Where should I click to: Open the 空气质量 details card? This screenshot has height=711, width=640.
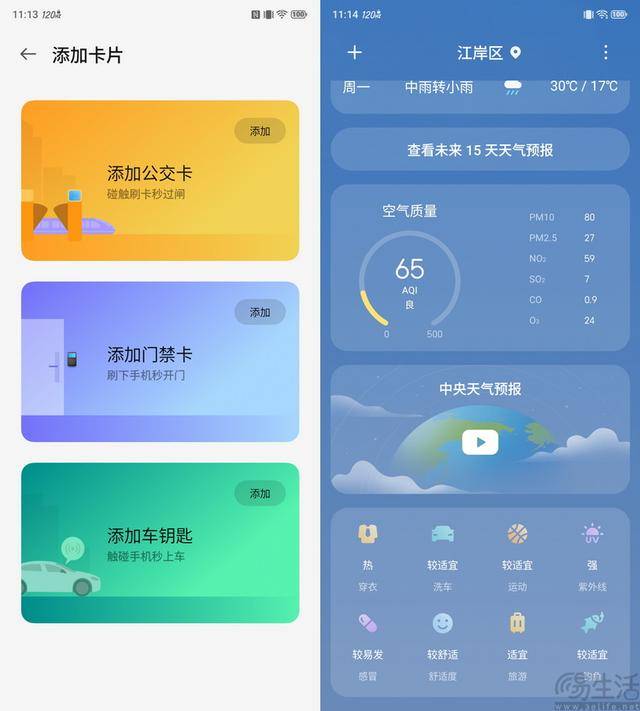click(480, 267)
